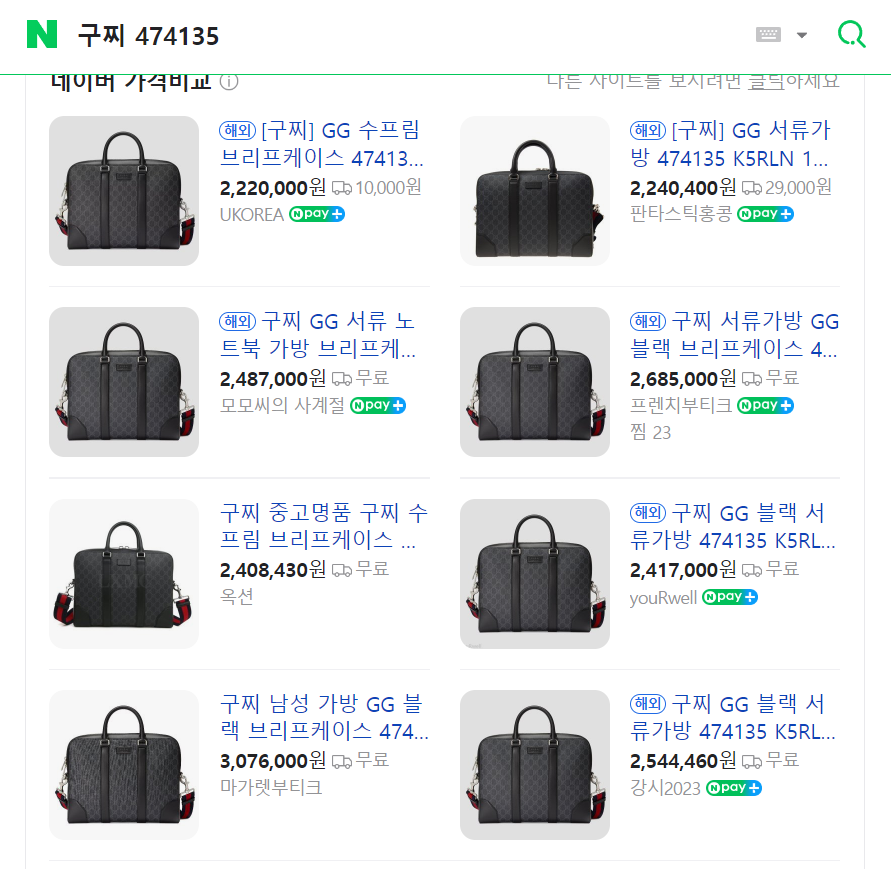Open the on-screen keyboard input tool
891x869 pixels.
(768, 35)
